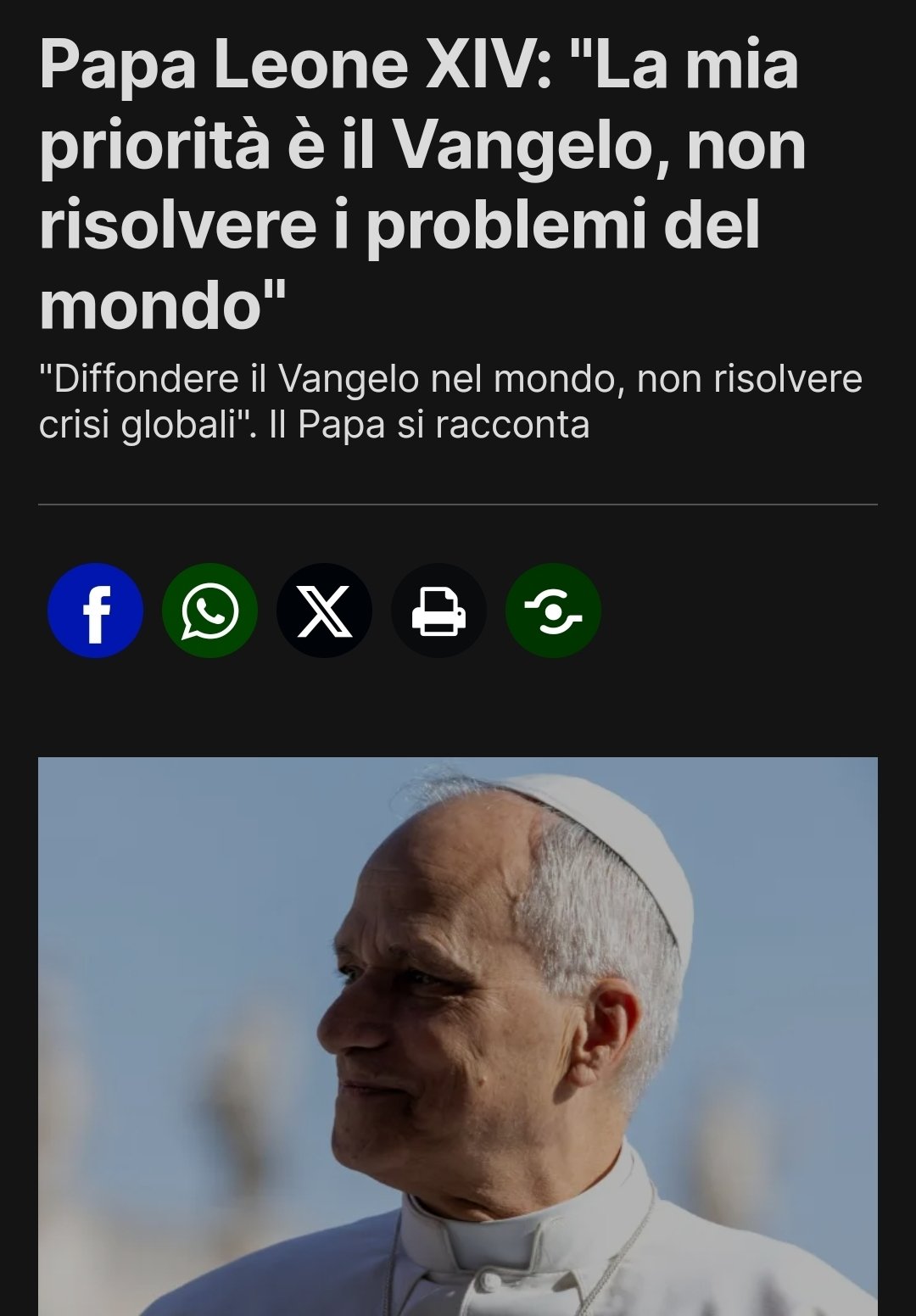Print this article
The width and height of the screenshot is (916, 1316).
[x=438, y=611]
